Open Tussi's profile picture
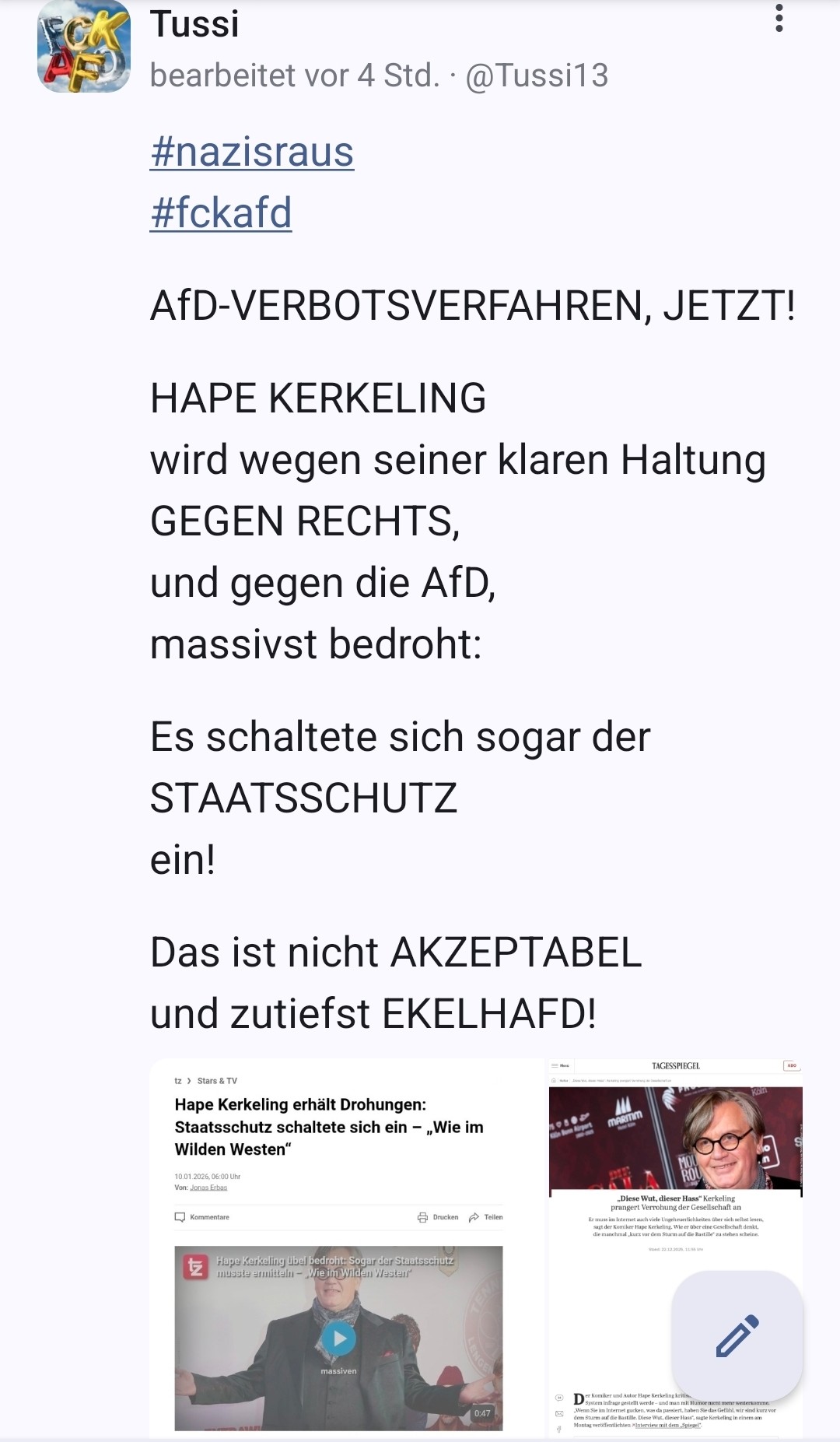This screenshot has height=1442, width=840. (84, 47)
